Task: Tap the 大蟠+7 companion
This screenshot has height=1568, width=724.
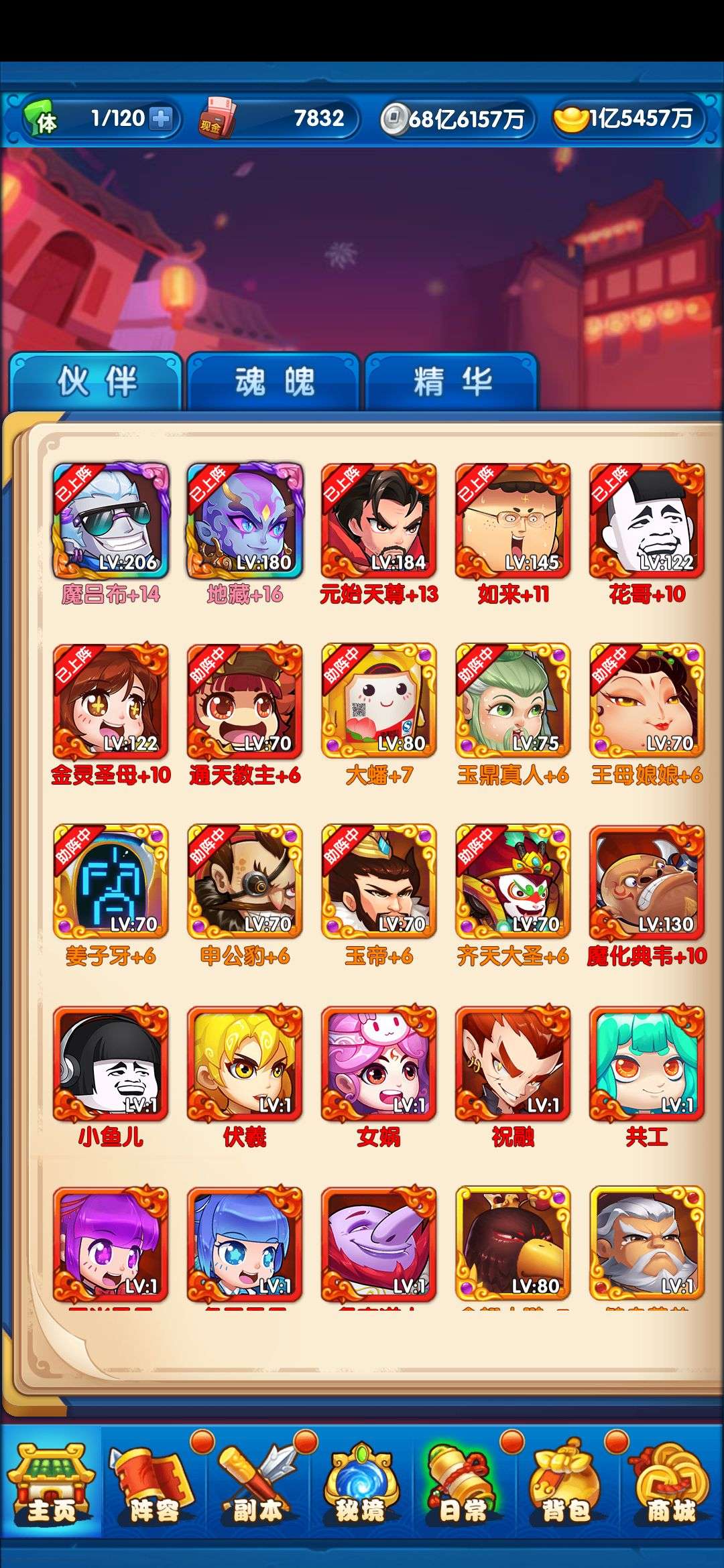Action: pos(379,702)
